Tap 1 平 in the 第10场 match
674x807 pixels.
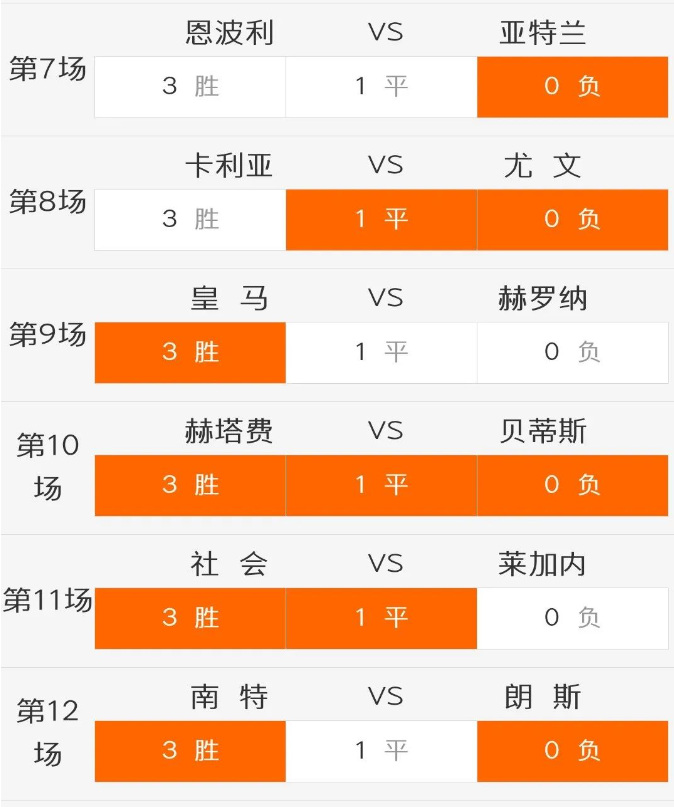point(381,485)
